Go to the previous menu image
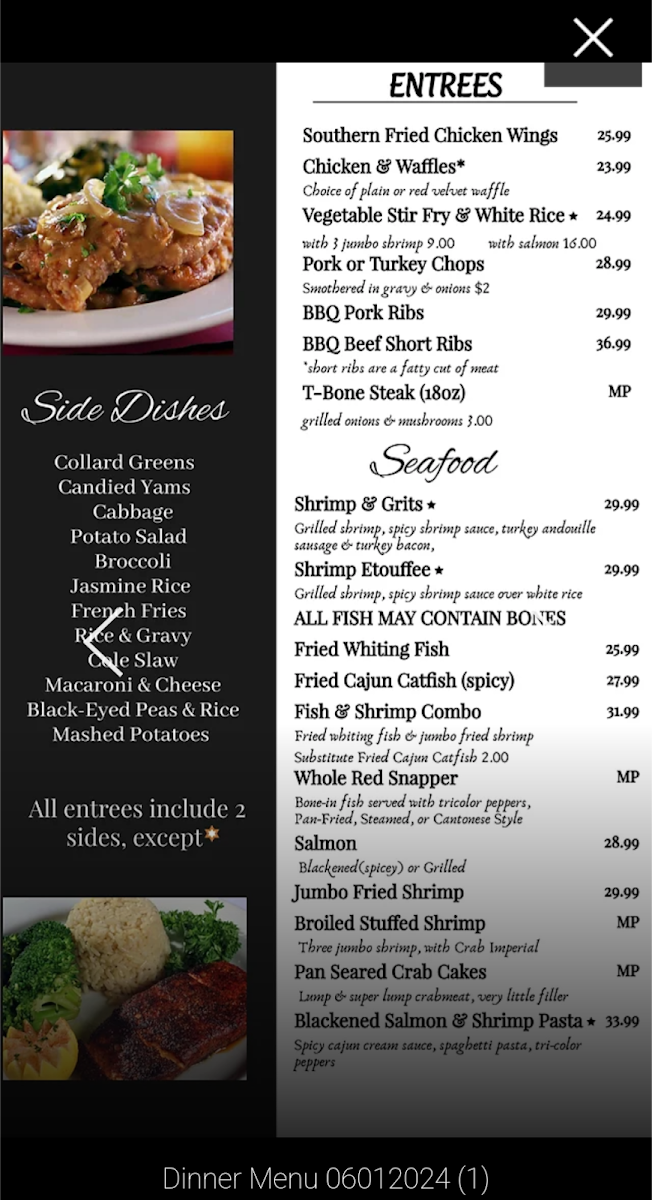 104,640
